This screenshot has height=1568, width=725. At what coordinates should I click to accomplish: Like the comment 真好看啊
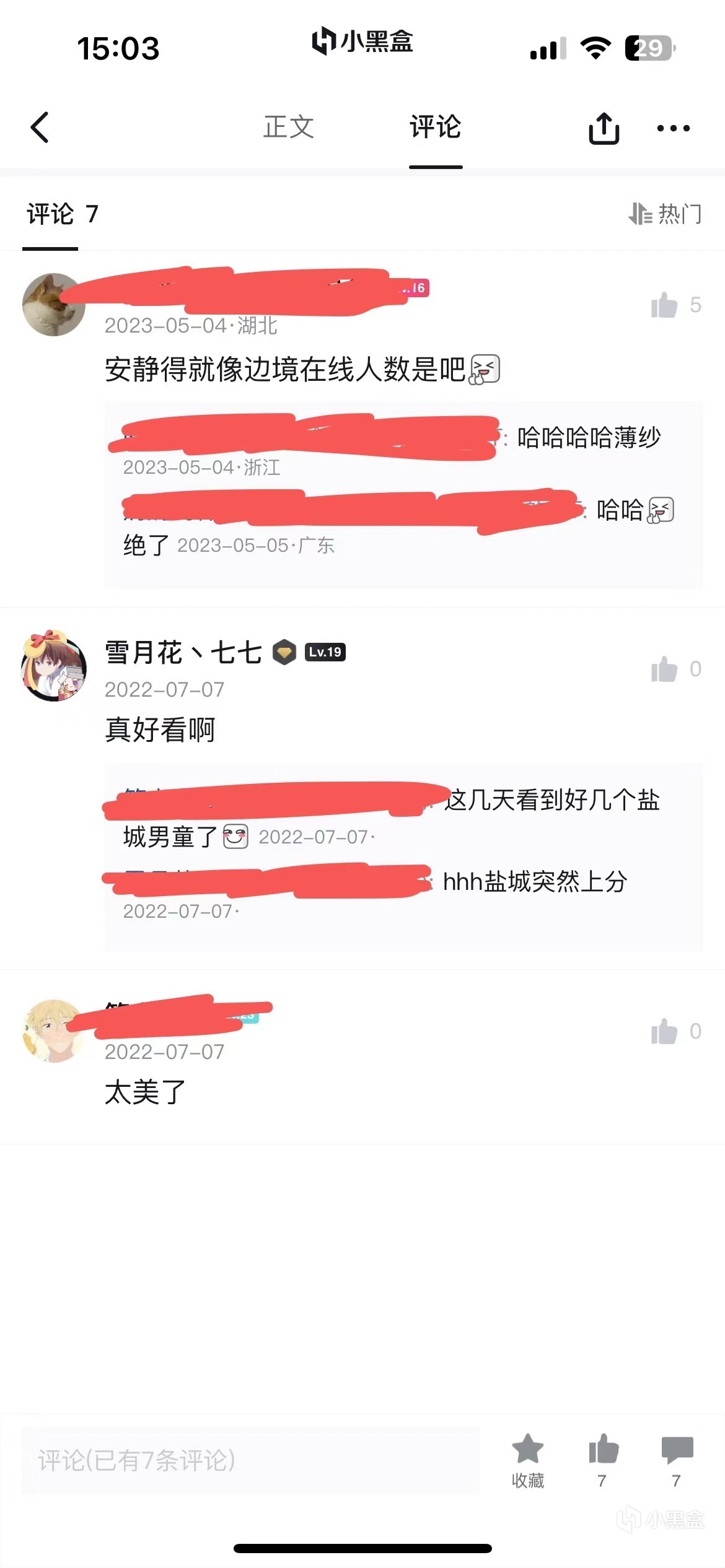(x=665, y=669)
